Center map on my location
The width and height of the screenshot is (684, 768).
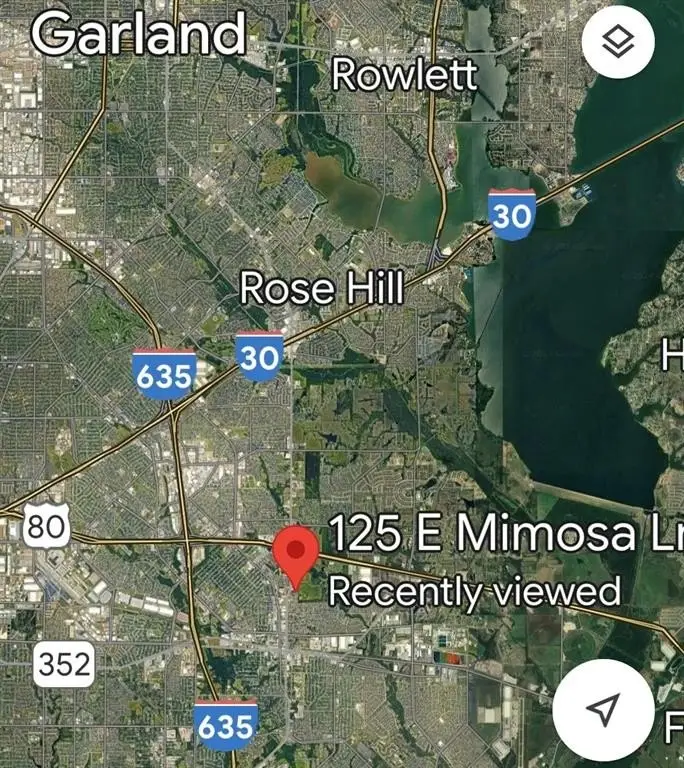(602, 710)
